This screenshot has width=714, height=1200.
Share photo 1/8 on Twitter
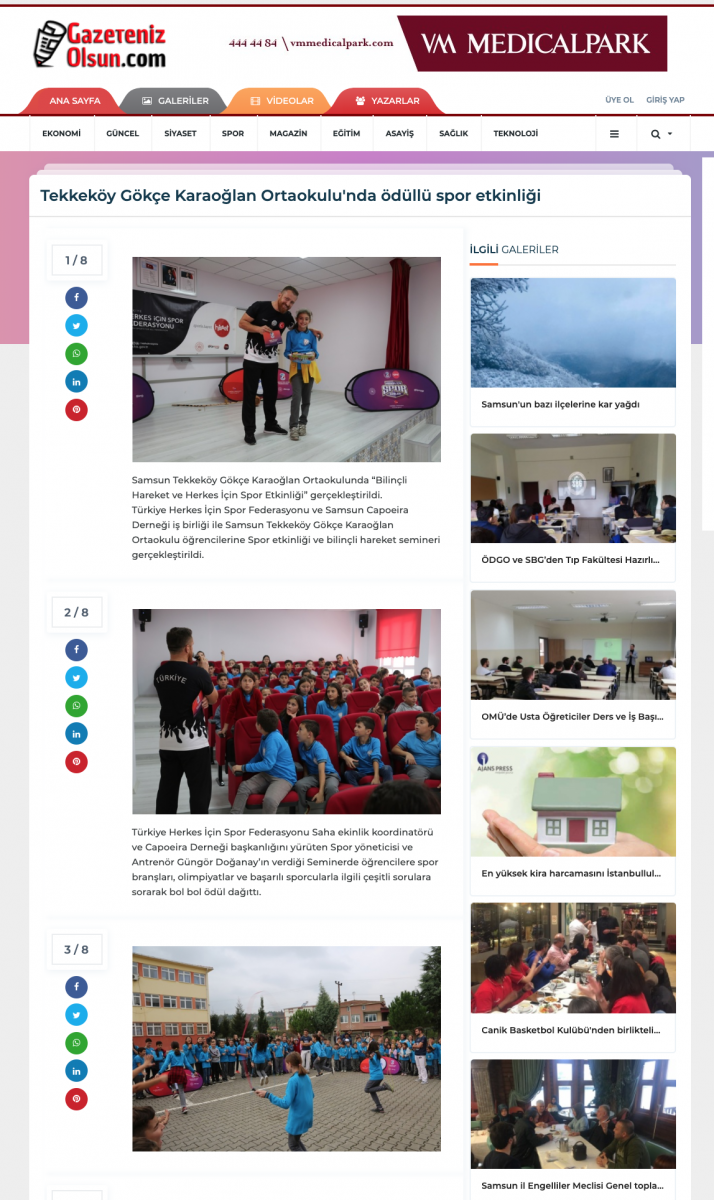tap(76, 326)
